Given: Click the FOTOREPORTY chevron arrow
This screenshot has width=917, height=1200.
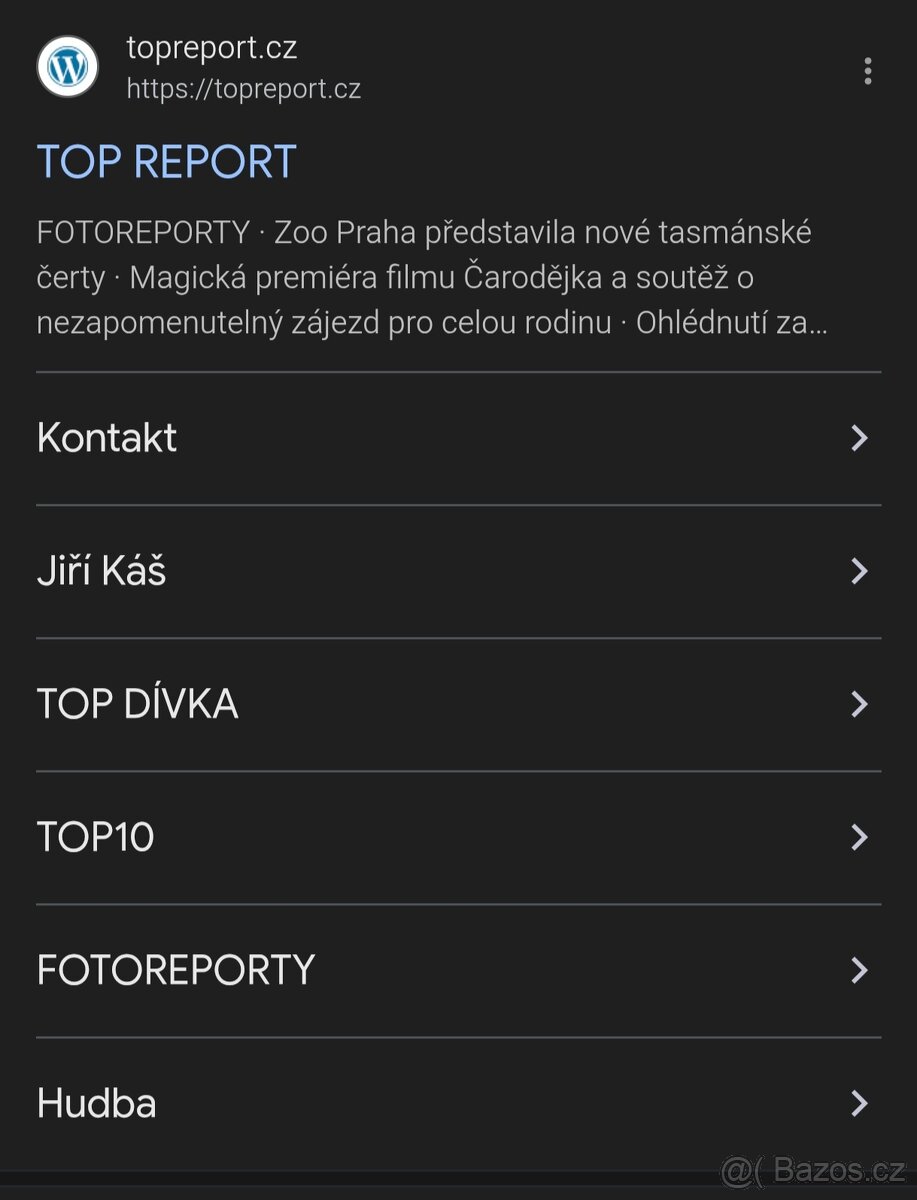Looking at the screenshot, I should 858,970.
